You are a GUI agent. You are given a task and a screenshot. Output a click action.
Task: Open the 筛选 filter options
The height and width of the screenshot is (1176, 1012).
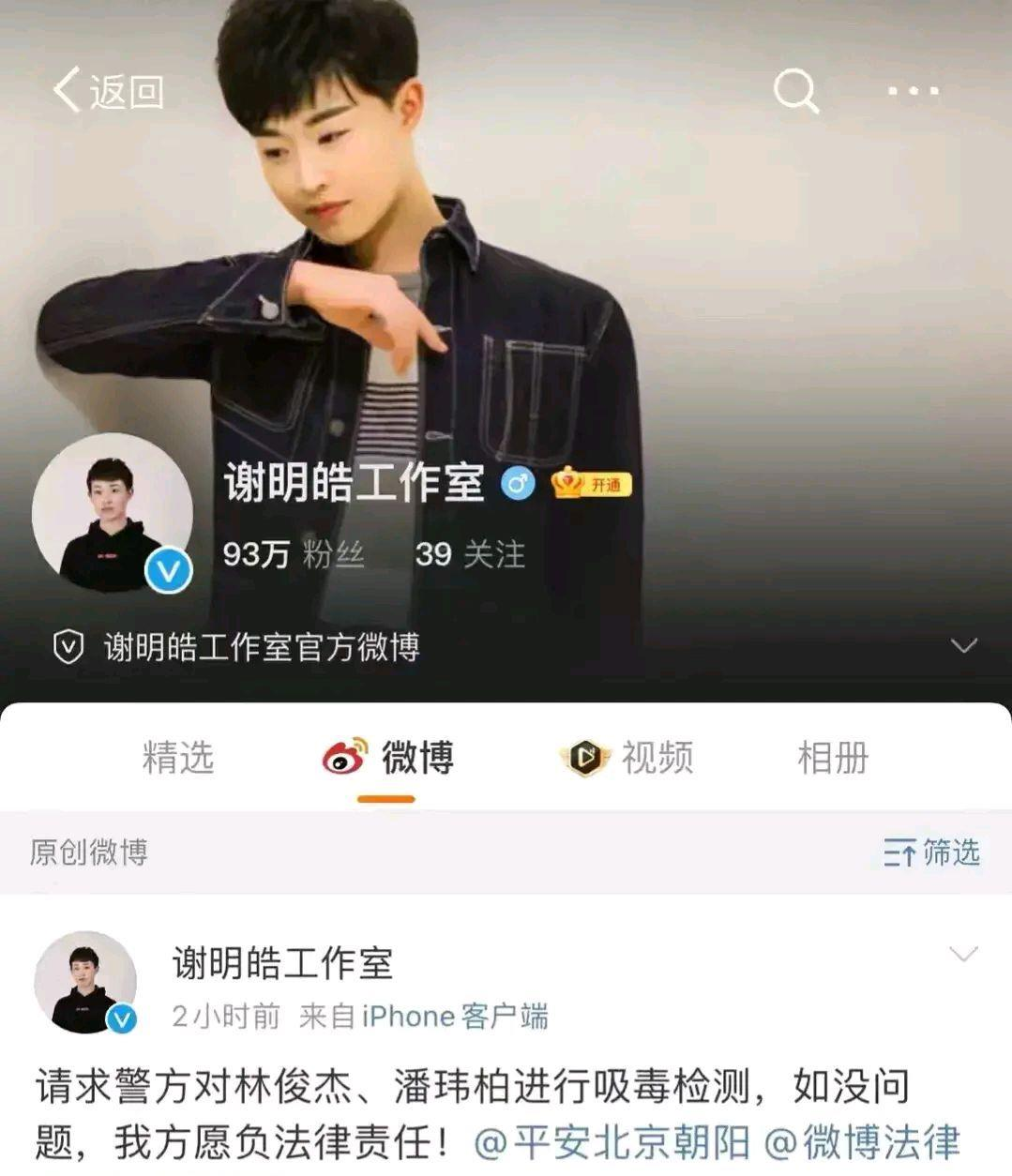(931, 852)
